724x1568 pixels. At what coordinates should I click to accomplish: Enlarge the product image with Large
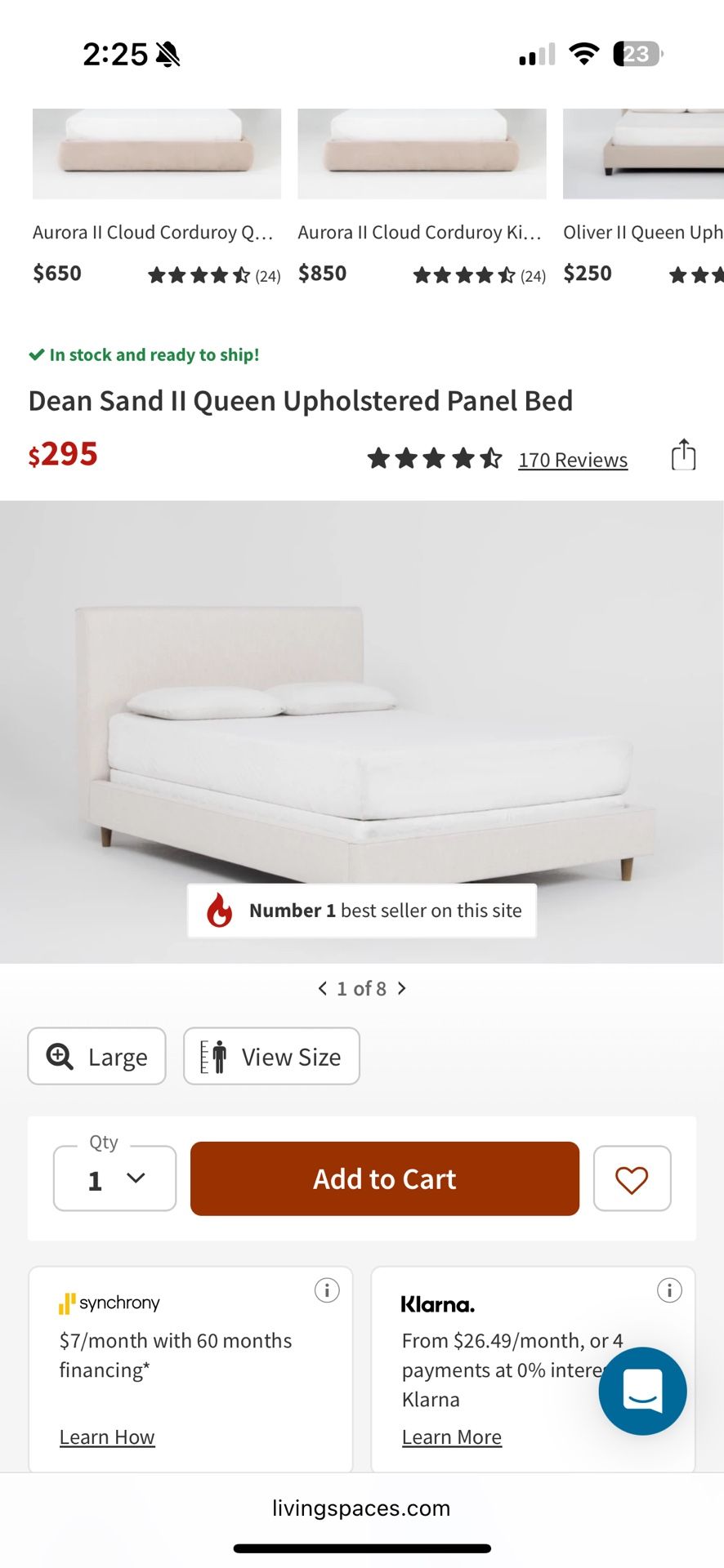click(x=97, y=1056)
